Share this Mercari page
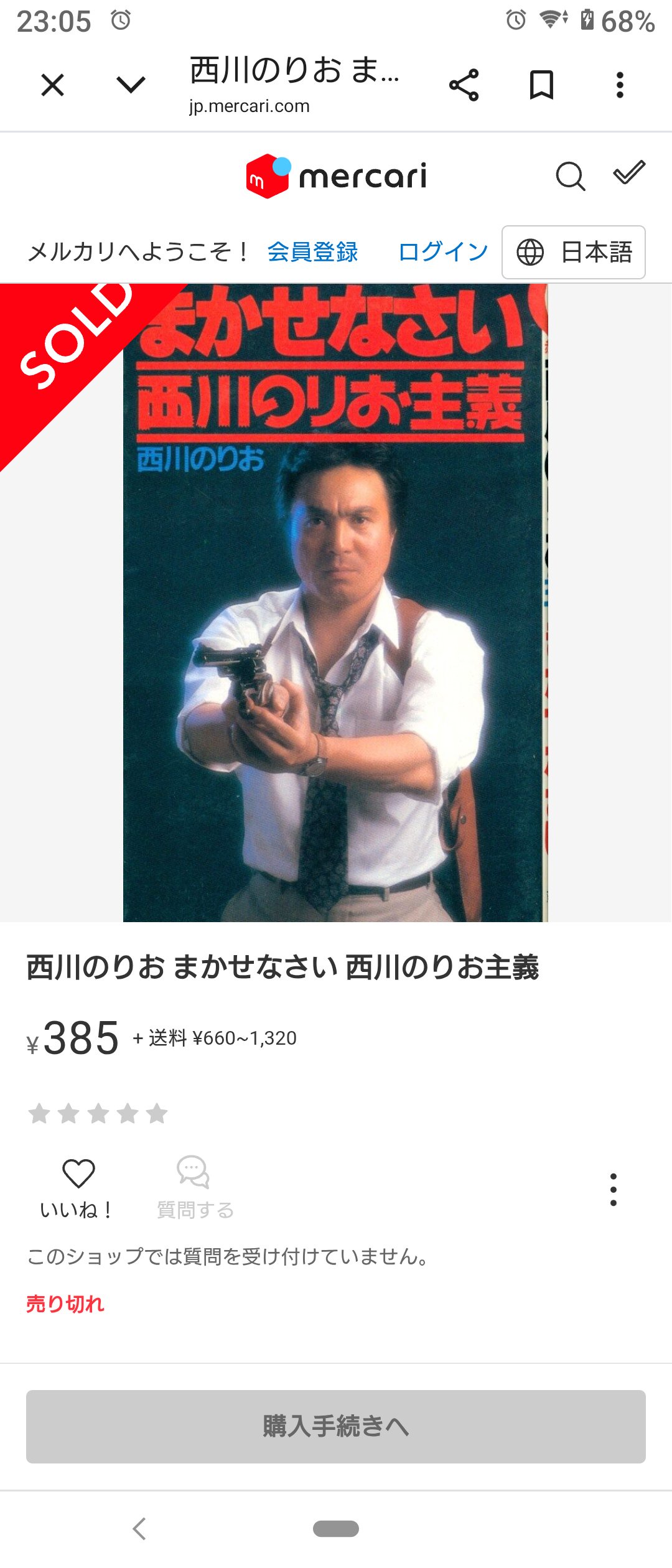 [x=464, y=85]
